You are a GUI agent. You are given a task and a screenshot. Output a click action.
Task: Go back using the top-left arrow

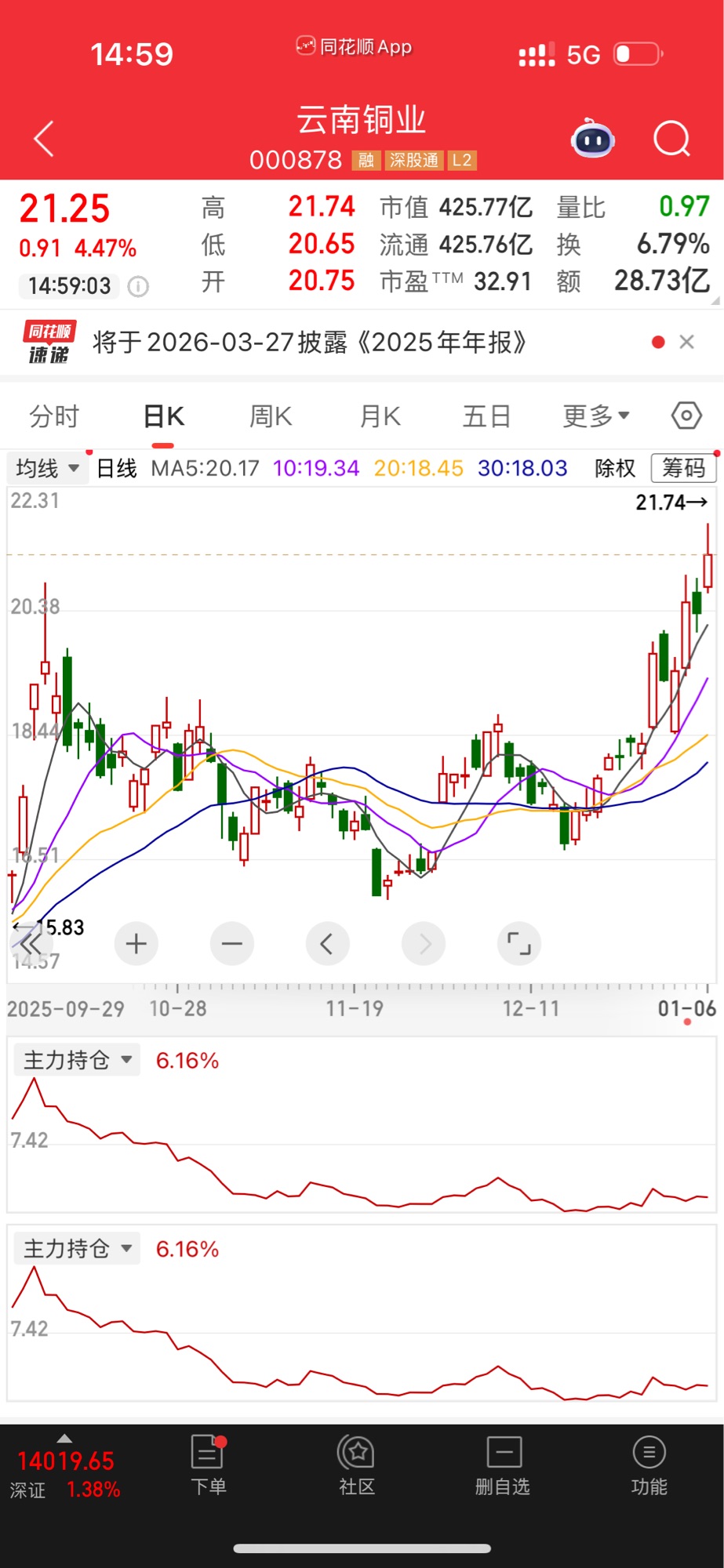(45, 139)
